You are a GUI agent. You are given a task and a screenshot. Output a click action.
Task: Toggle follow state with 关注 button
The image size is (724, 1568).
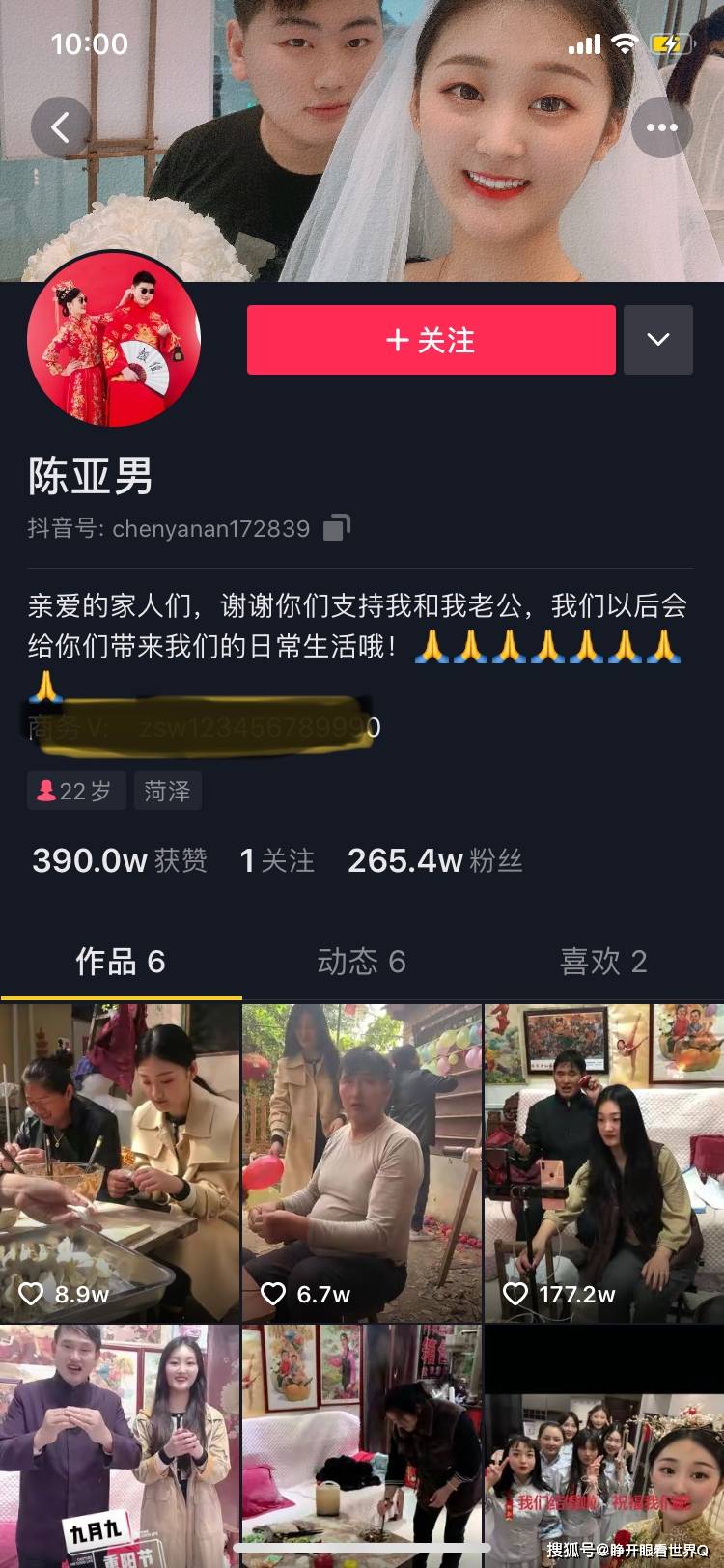pyautogui.click(x=431, y=340)
